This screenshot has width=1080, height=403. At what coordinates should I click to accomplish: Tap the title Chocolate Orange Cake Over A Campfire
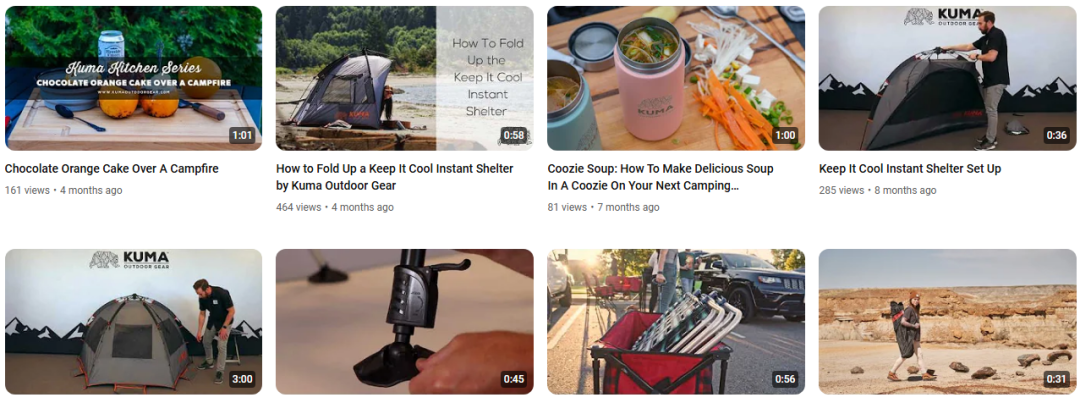[x=112, y=169]
